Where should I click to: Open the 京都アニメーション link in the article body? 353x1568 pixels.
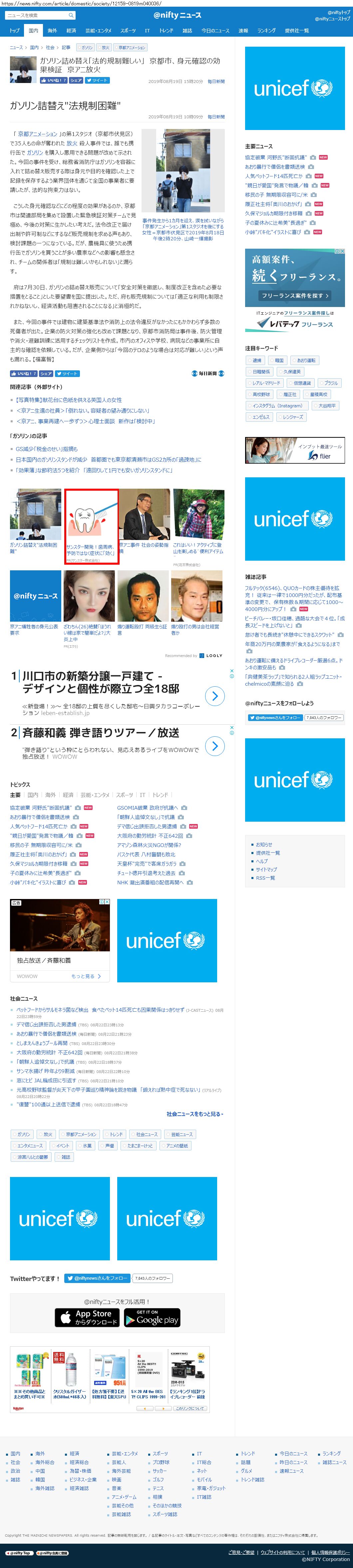tap(38, 134)
